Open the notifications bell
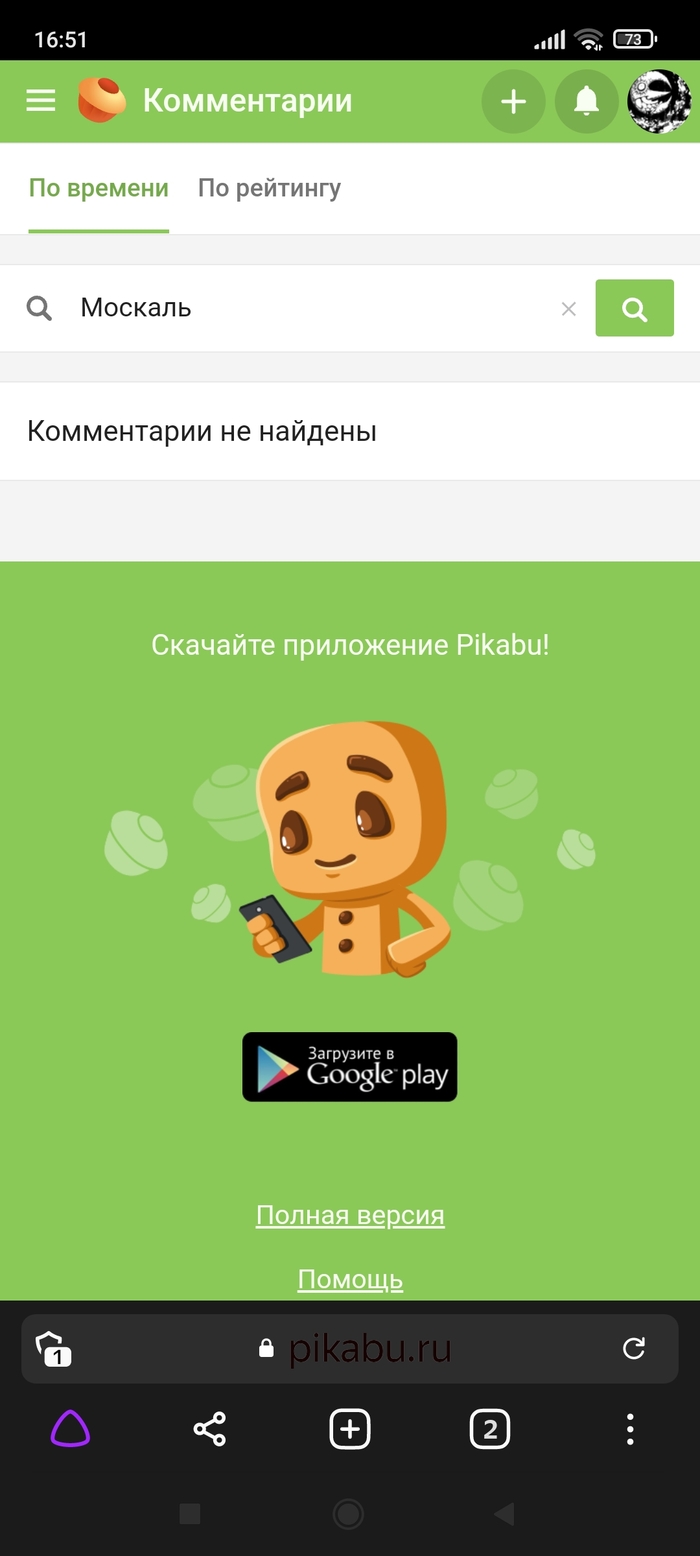 [x=586, y=101]
